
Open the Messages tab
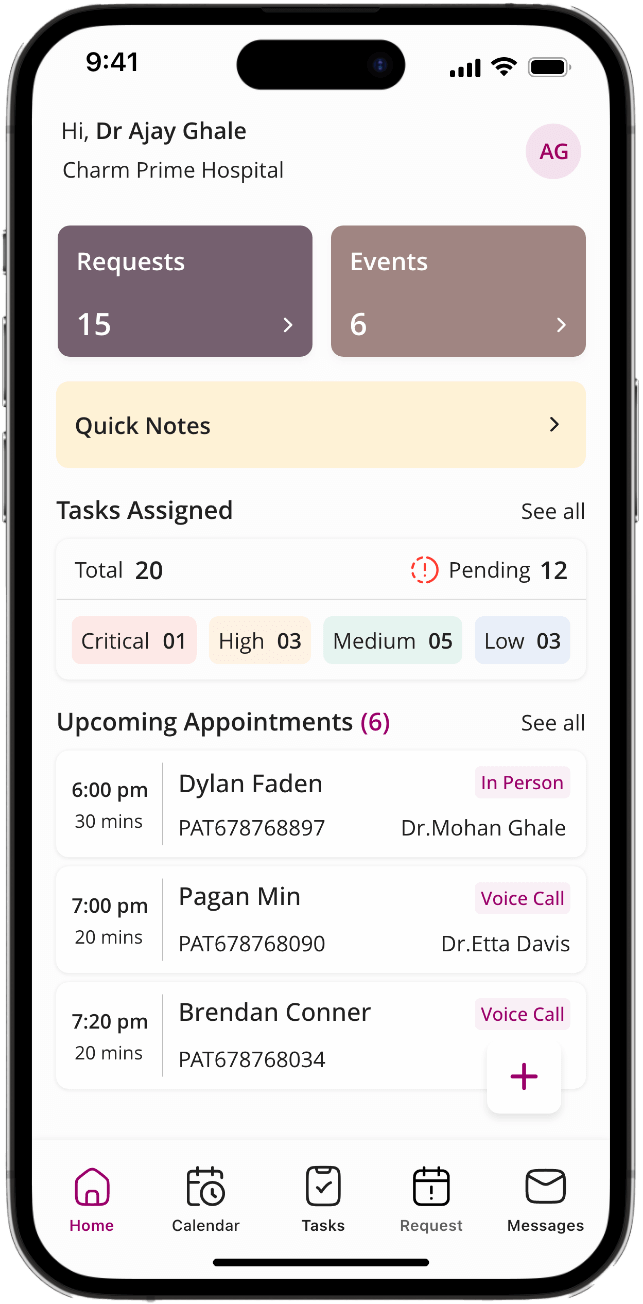545,1199
